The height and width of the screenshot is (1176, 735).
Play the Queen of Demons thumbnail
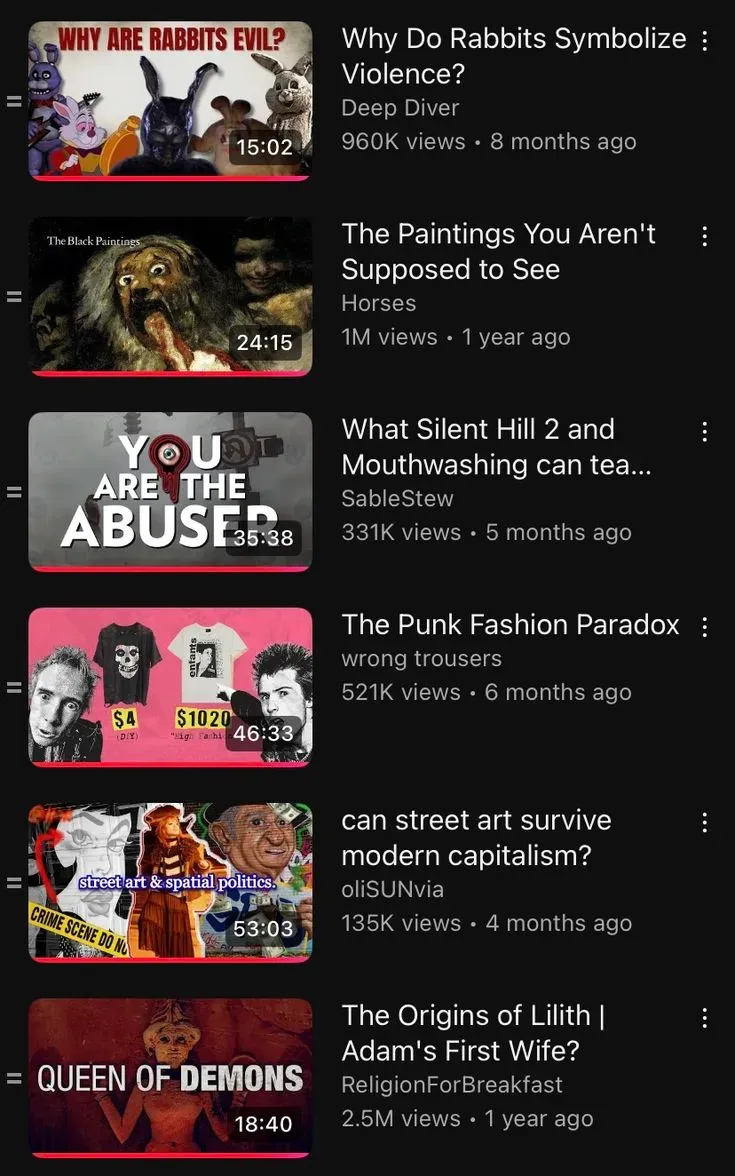click(x=170, y=1077)
